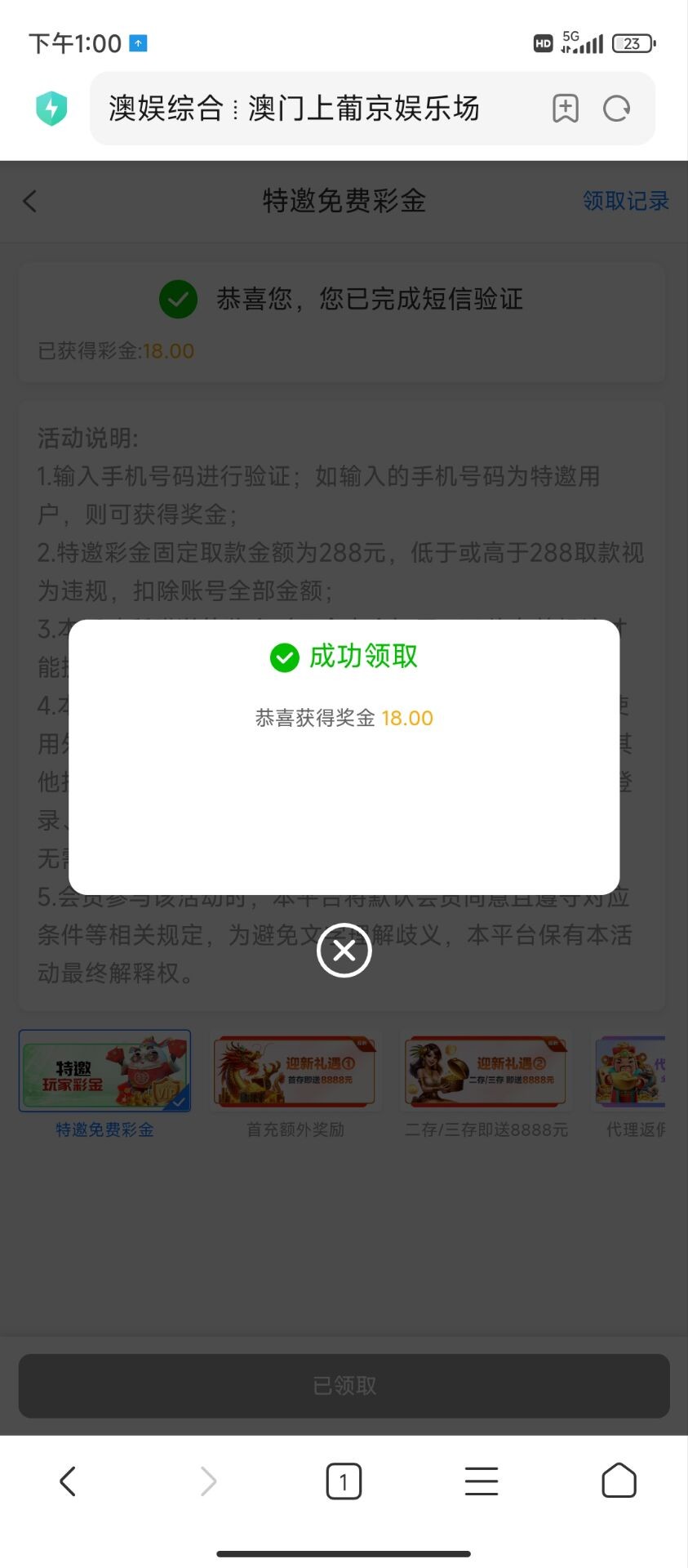Open the 代理返佣 promotion card
Viewport: 688px width, 1568px height.
(x=633, y=1071)
